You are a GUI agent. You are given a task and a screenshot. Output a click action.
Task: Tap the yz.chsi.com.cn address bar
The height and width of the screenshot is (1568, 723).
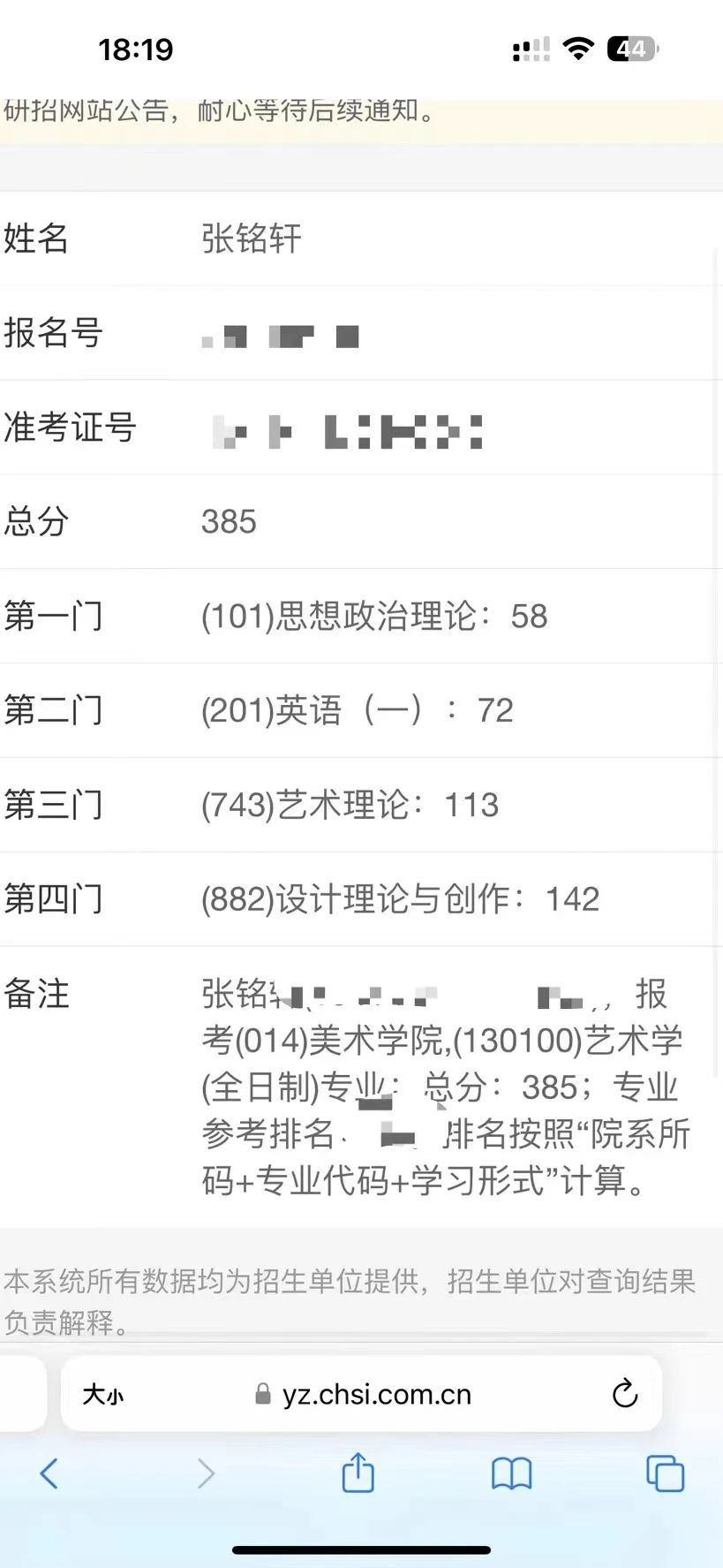[x=375, y=1395]
